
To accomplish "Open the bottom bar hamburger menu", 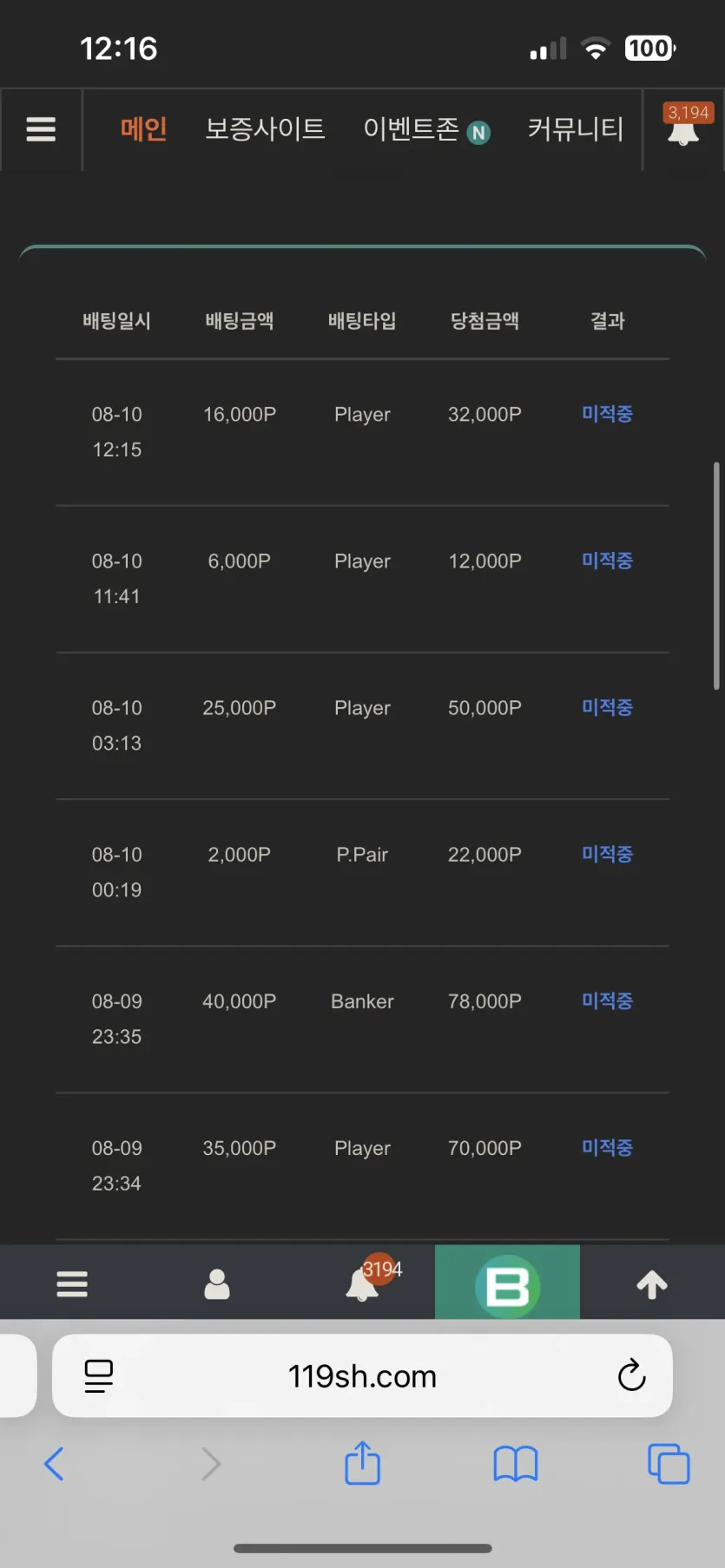I will (x=72, y=1283).
